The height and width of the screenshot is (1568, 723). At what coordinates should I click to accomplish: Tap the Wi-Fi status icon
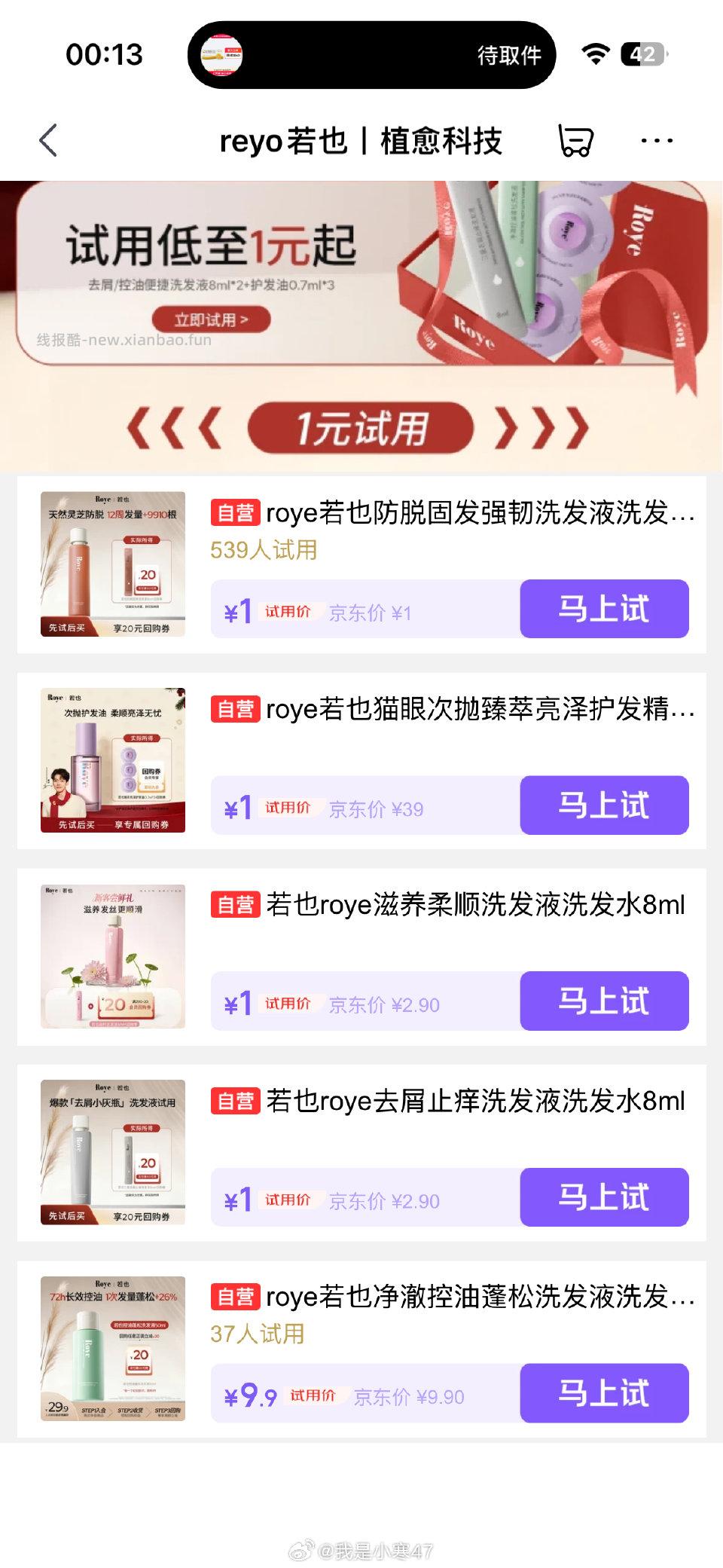coord(594,54)
